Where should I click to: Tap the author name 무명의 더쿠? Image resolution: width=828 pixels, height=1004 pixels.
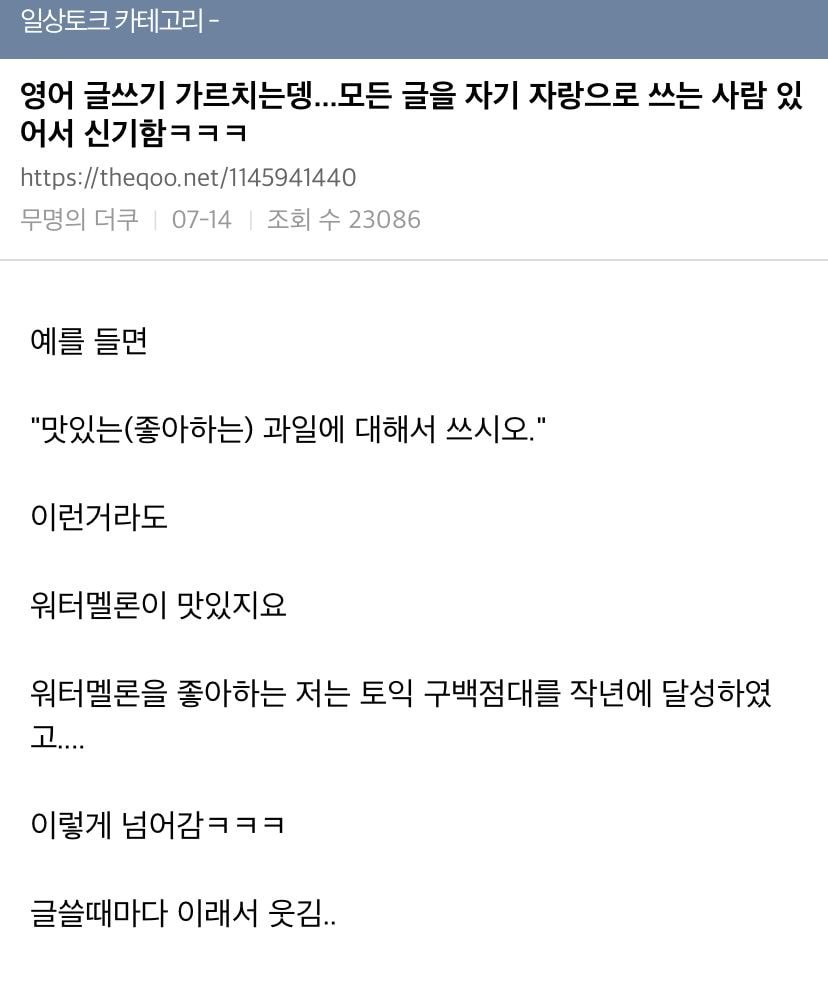pos(79,220)
